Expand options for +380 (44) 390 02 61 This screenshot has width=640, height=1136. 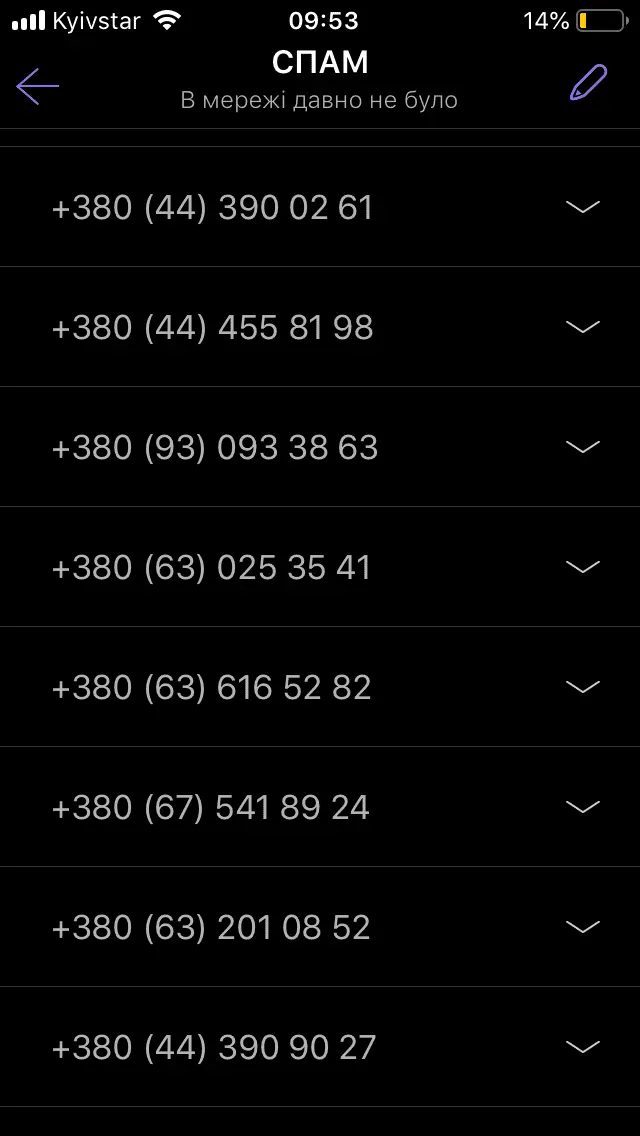(x=582, y=207)
